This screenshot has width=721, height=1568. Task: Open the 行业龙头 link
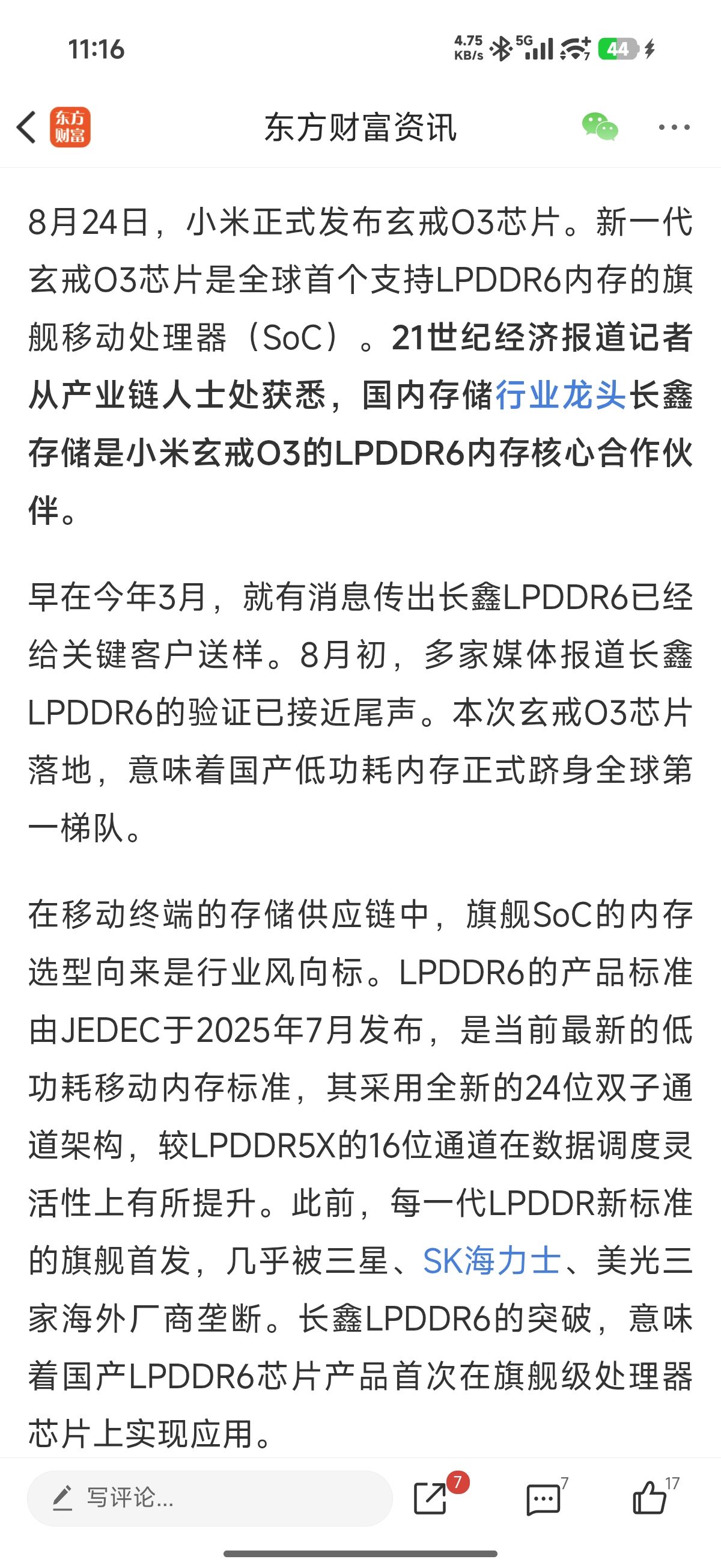[x=561, y=395]
